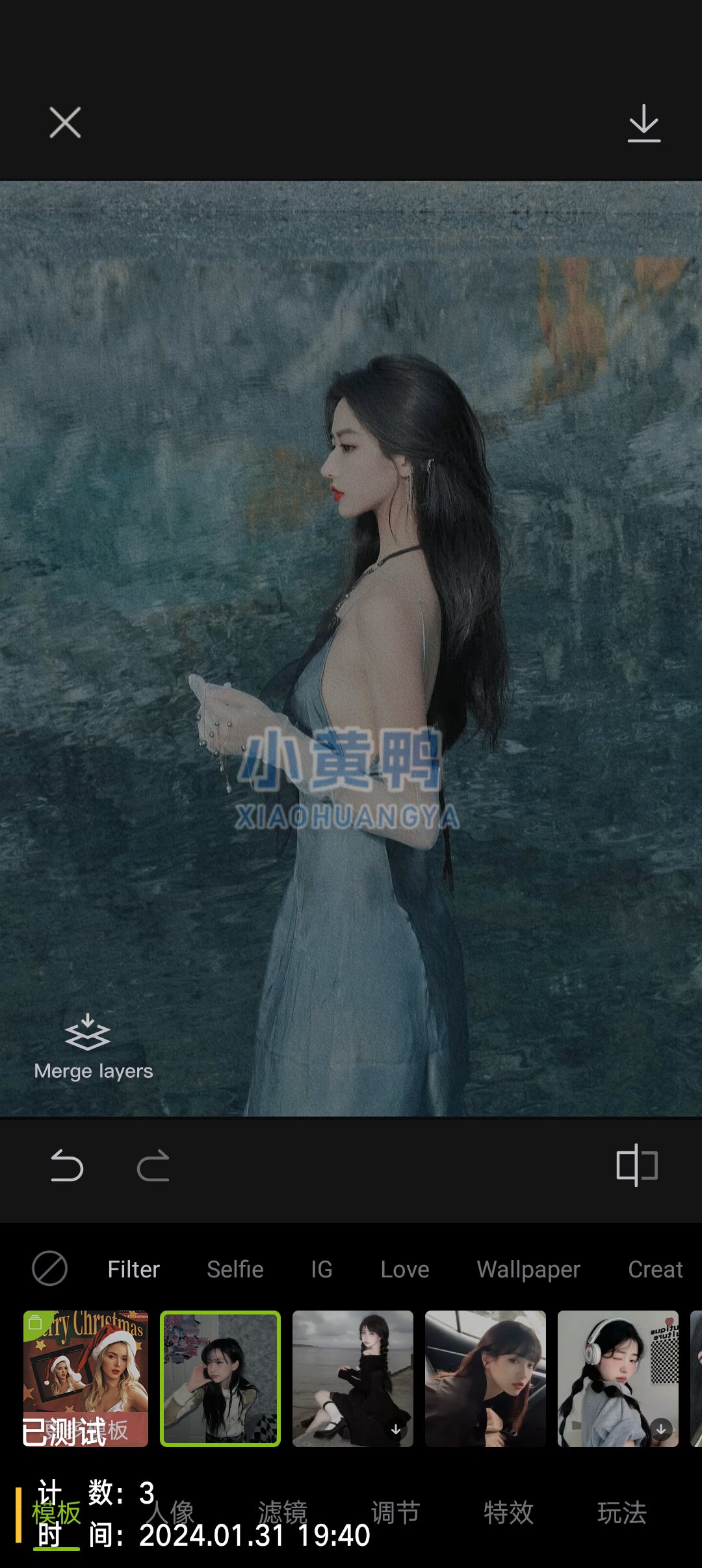Switch to the 特效 tab
The width and height of the screenshot is (702, 1568).
click(508, 1513)
